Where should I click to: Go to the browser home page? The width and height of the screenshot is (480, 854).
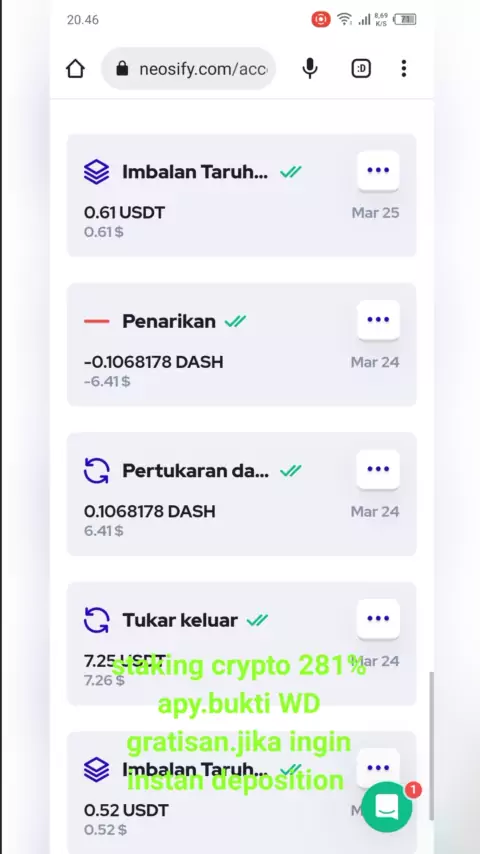coord(75,69)
